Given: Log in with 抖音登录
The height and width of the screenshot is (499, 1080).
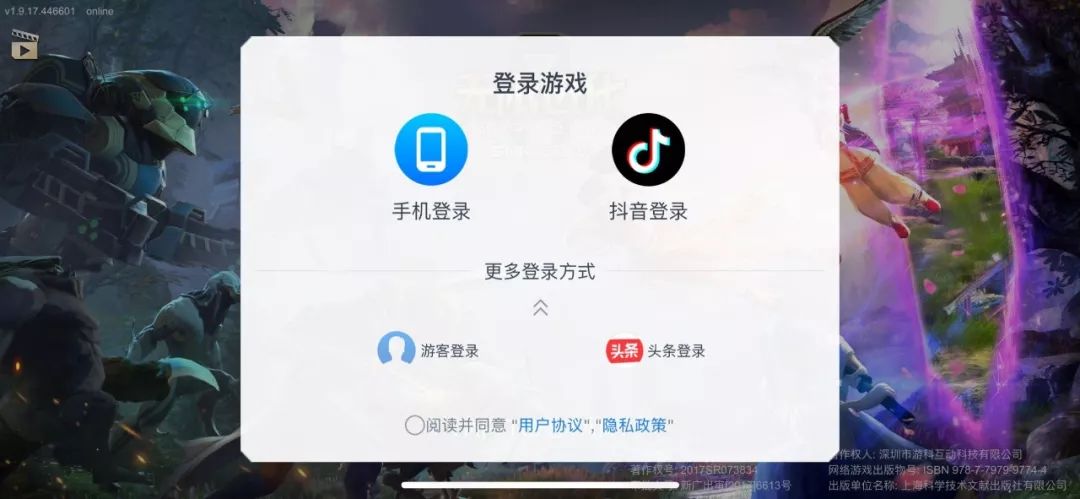Looking at the screenshot, I should tap(648, 150).
